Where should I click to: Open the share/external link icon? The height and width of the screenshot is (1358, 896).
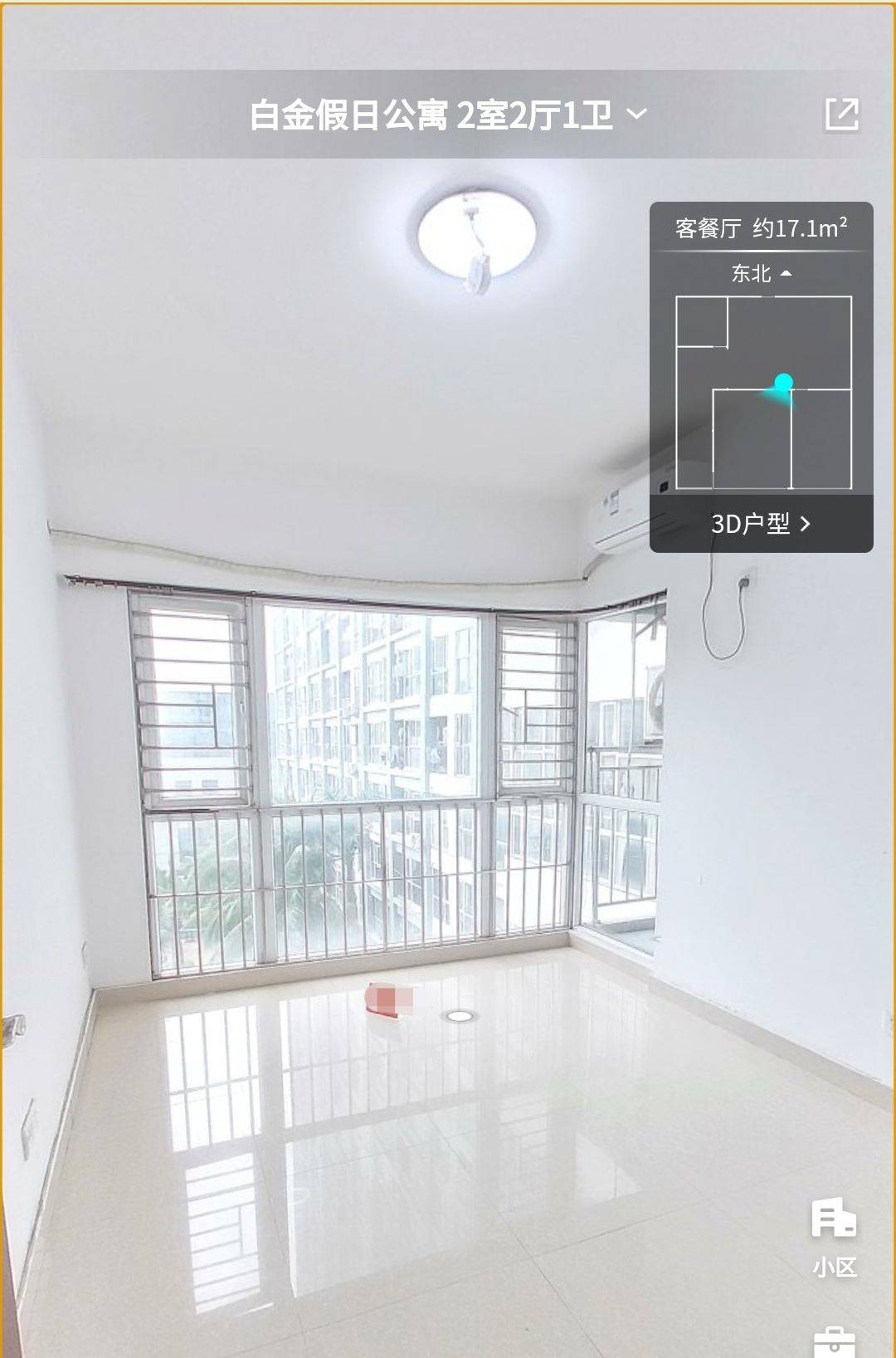[x=841, y=115]
